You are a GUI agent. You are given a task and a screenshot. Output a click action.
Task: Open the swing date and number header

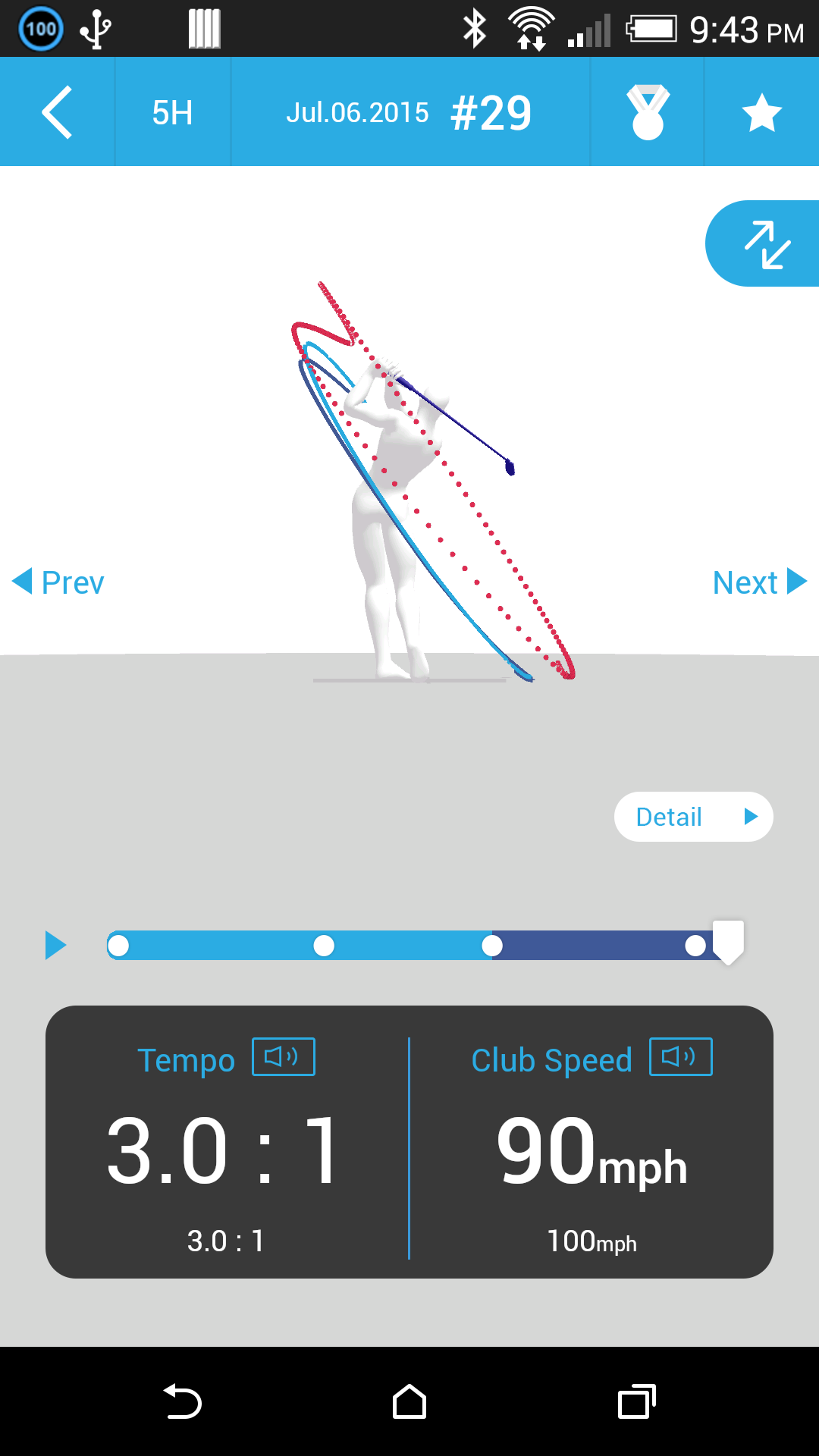click(x=409, y=112)
